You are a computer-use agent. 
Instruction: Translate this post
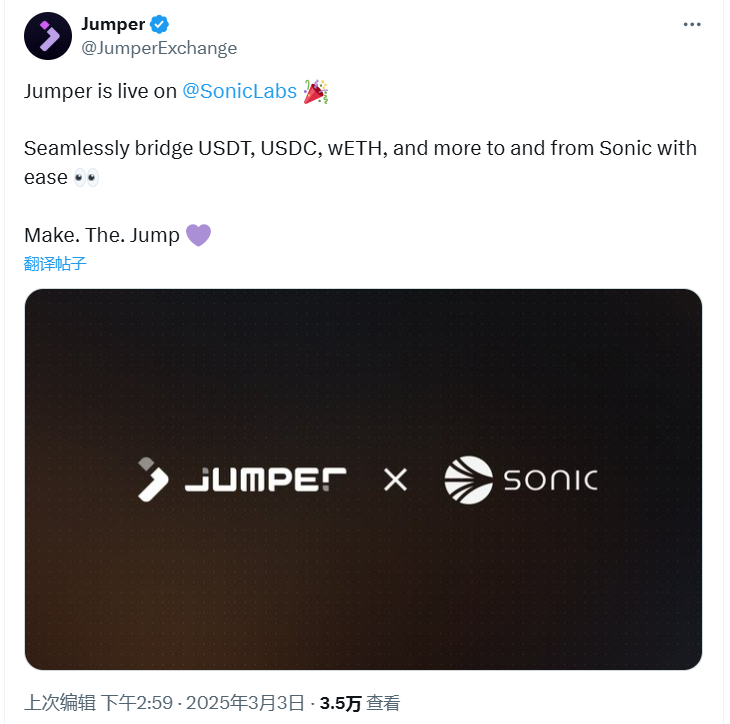(x=55, y=264)
